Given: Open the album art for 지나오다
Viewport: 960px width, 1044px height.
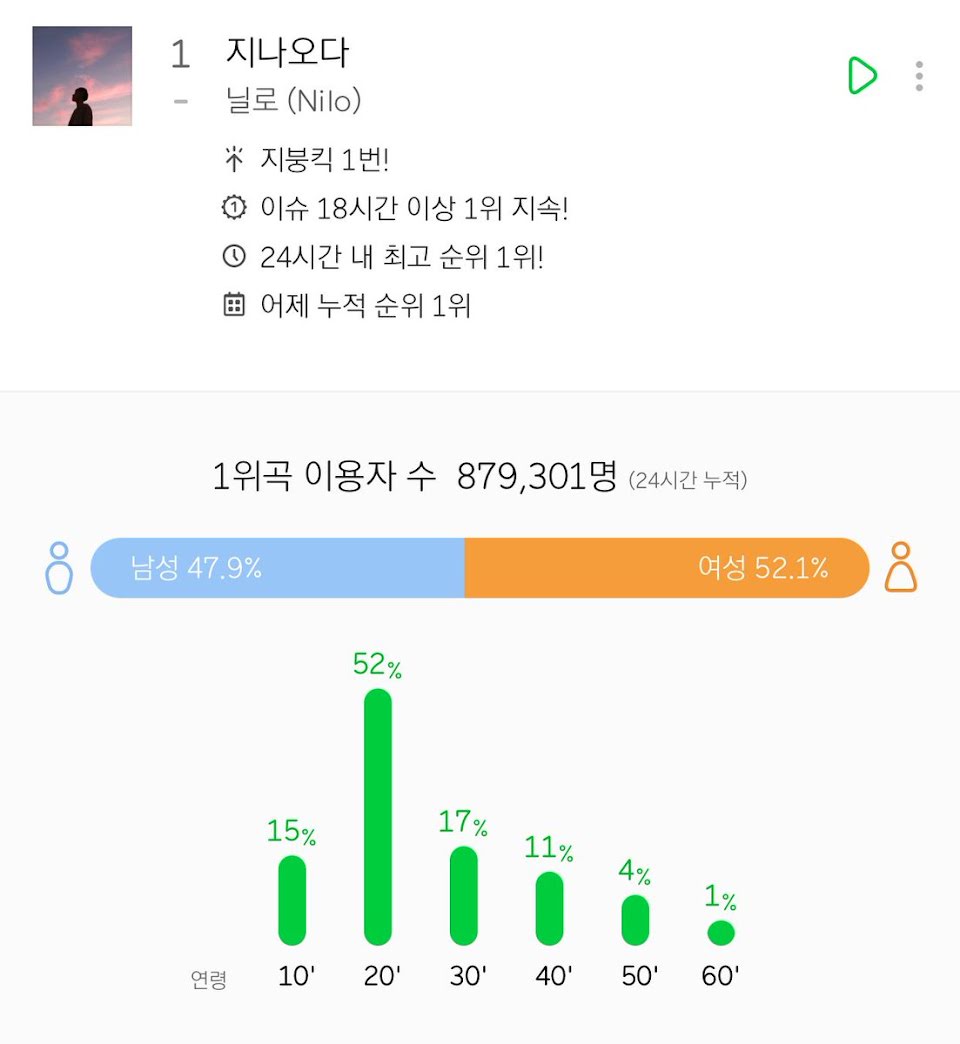Looking at the screenshot, I should [82, 76].
